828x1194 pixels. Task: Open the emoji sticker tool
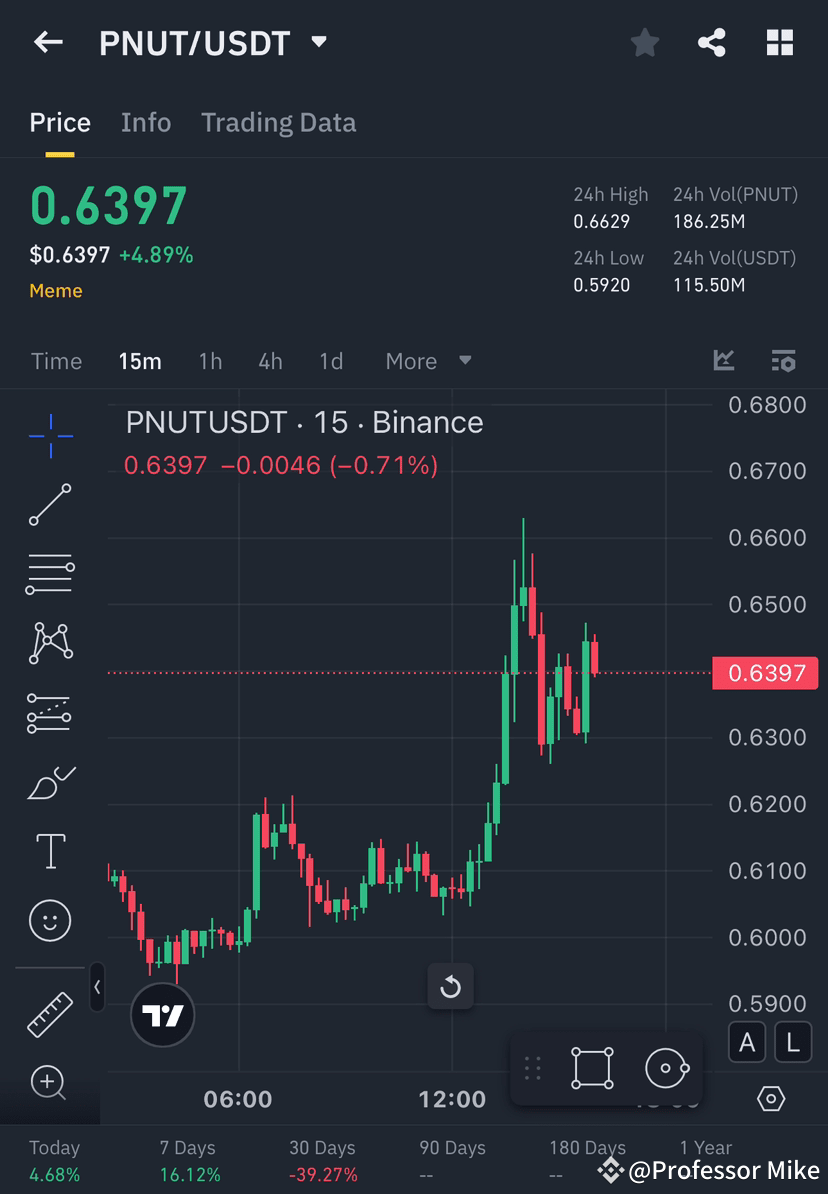(x=50, y=920)
